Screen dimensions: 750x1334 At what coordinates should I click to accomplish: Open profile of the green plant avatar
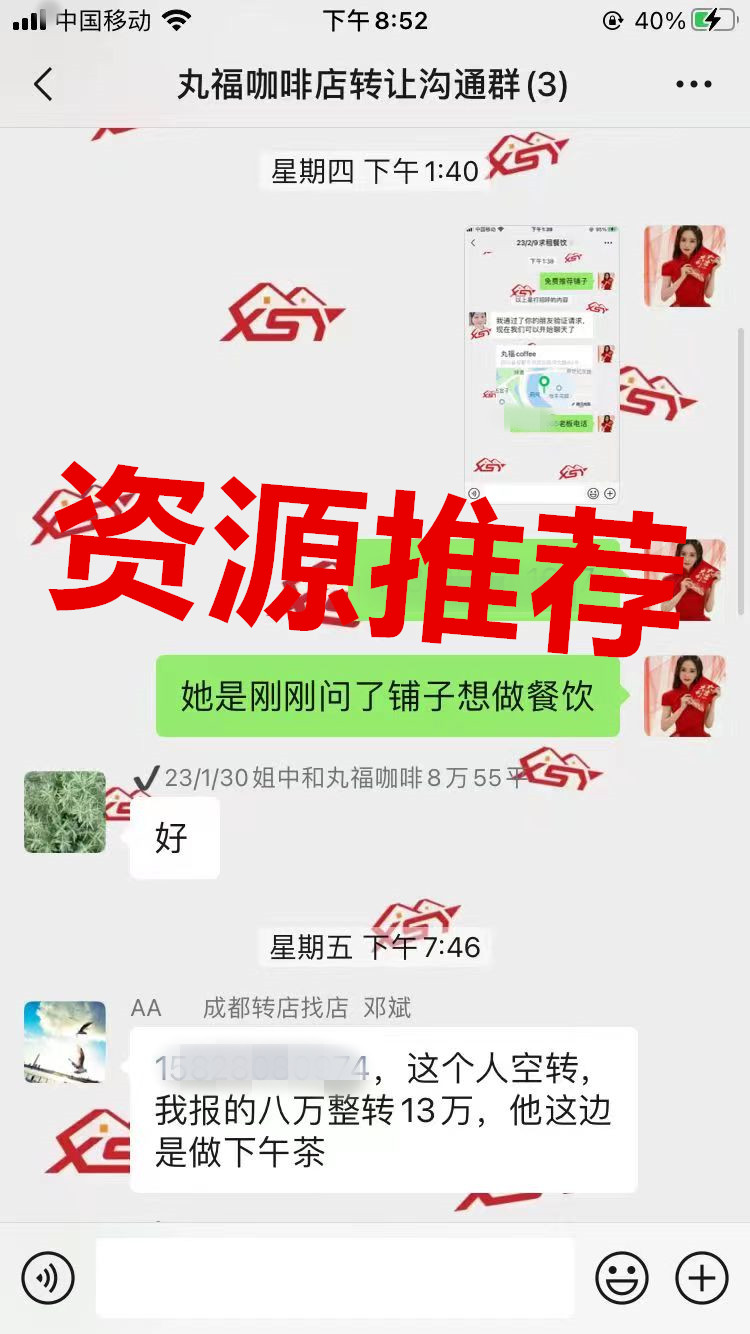coord(65,812)
